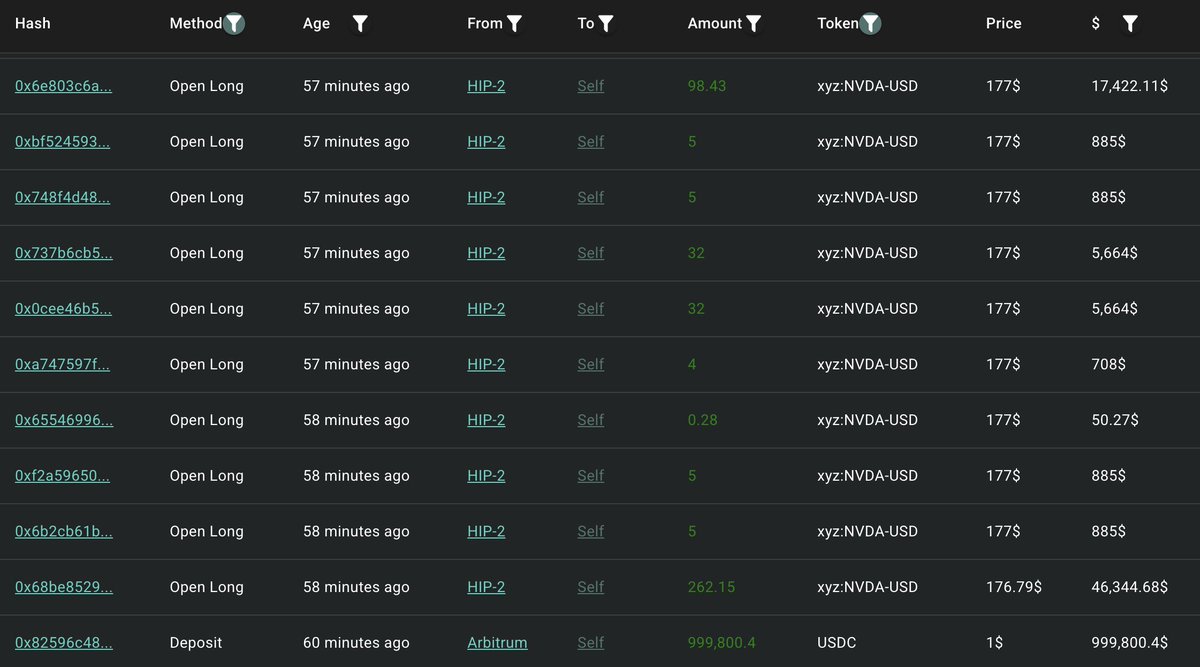Open transaction hash 0xa747597f...
The image size is (1200, 667).
click(x=62, y=365)
